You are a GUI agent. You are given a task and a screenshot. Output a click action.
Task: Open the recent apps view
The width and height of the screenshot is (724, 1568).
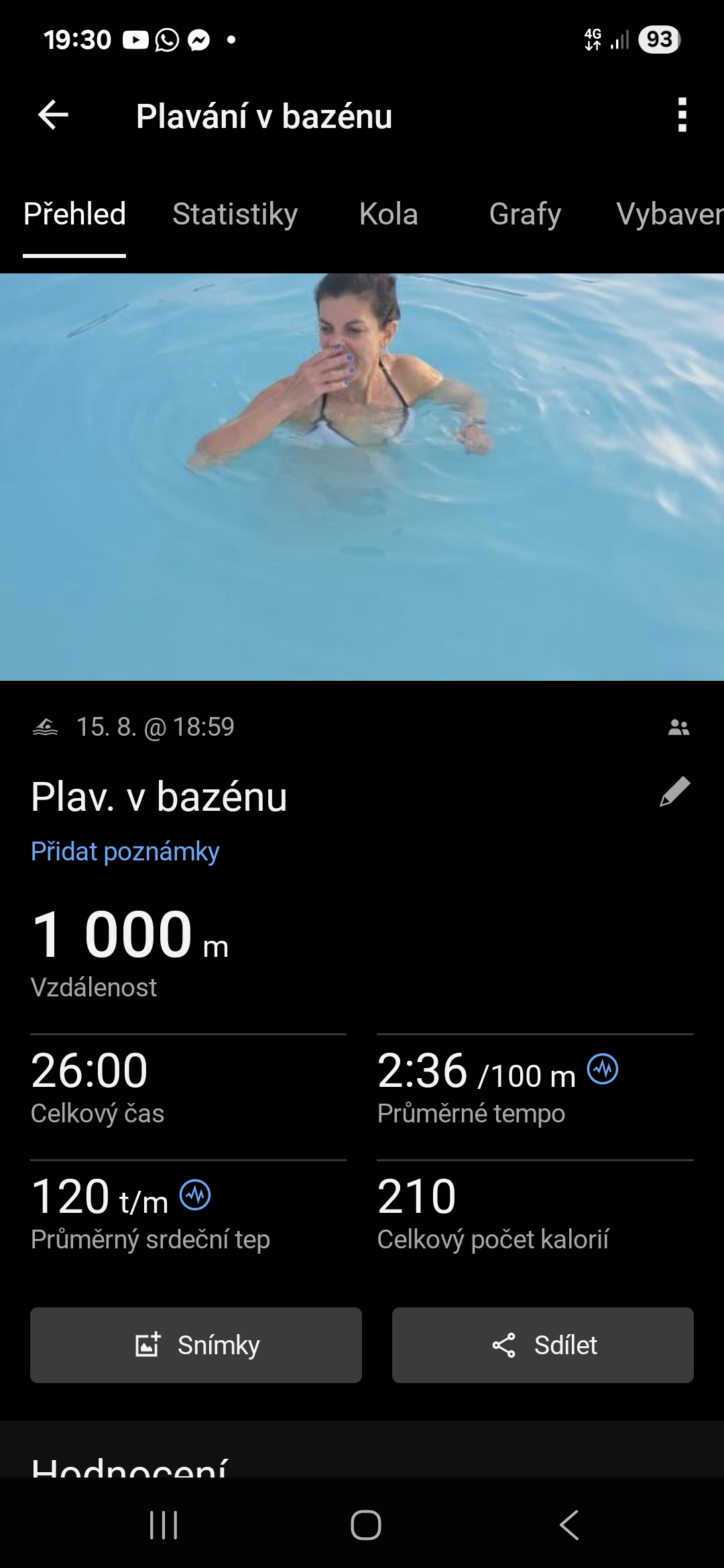(x=164, y=1525)
